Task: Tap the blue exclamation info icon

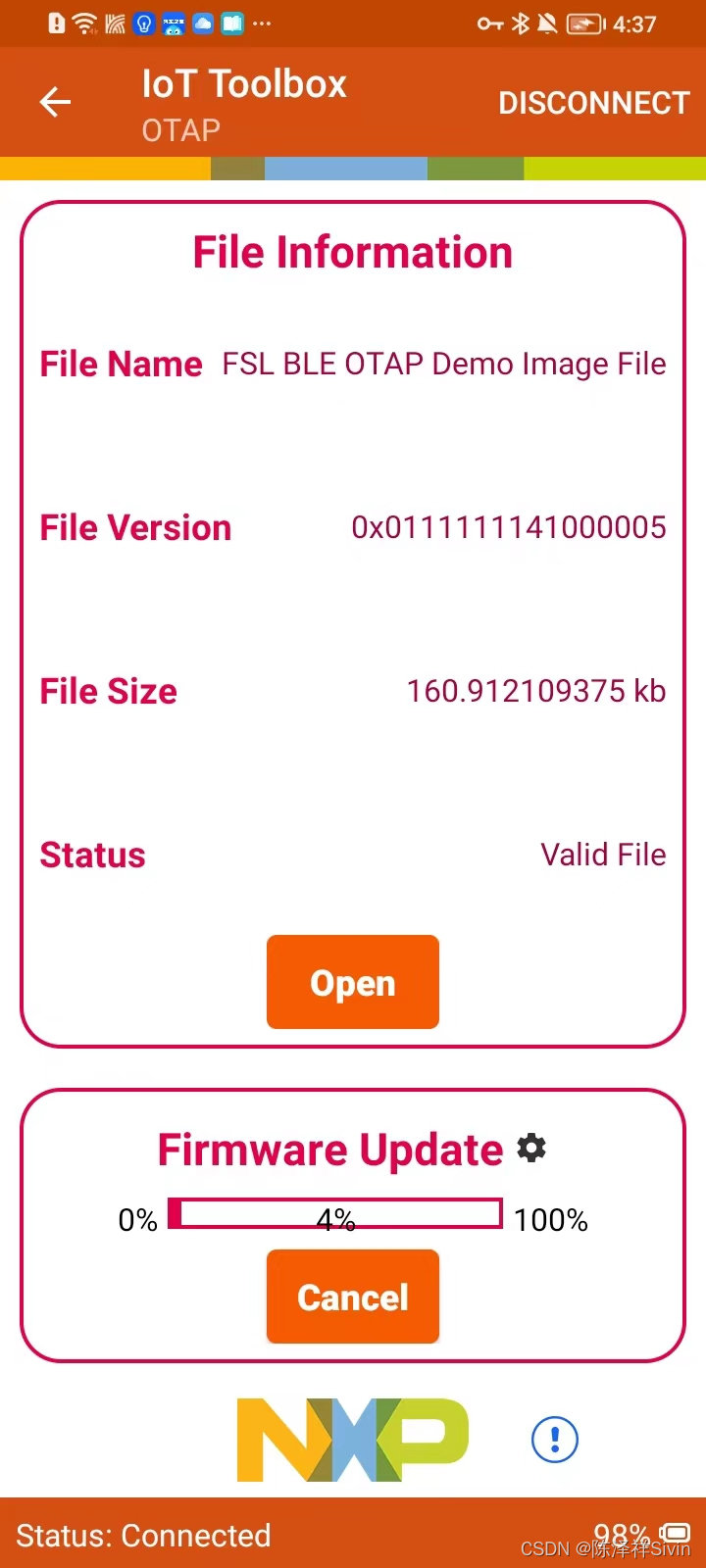Action: pyautogui.click(x=553, y=1439)
